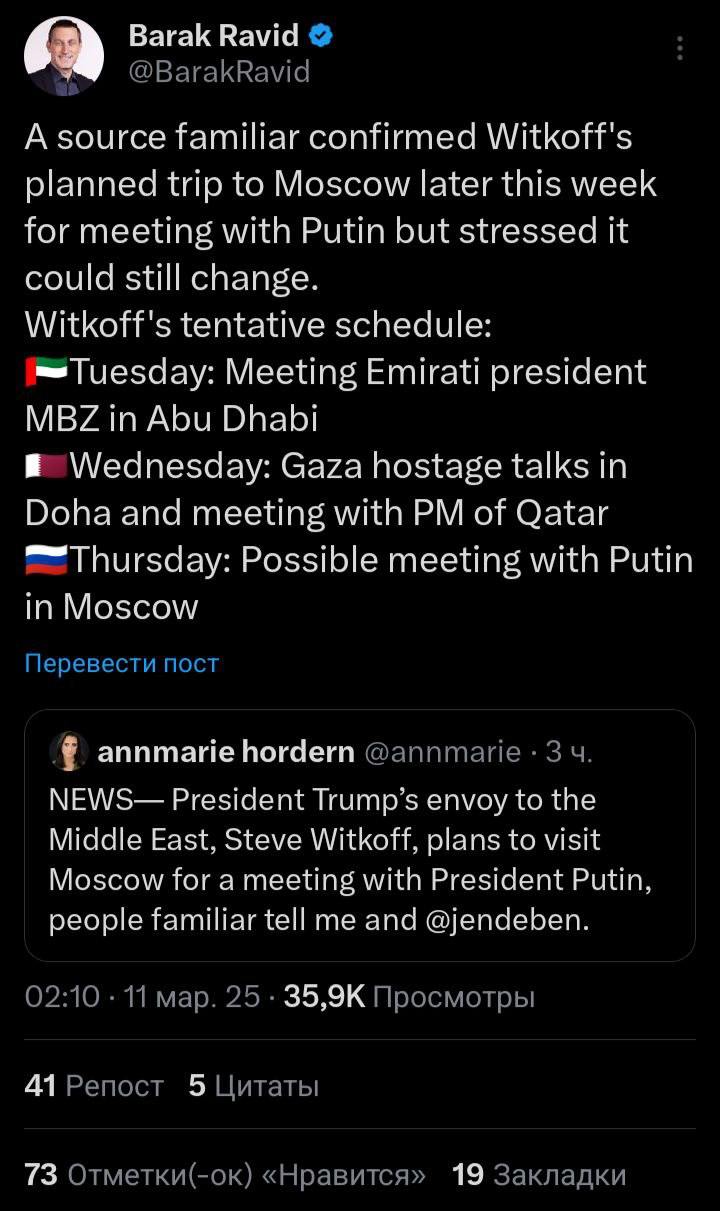This screenshot has height=1211, width=720.
Task: Open Barak Ravid's profile picture
Action: (64, 55)
